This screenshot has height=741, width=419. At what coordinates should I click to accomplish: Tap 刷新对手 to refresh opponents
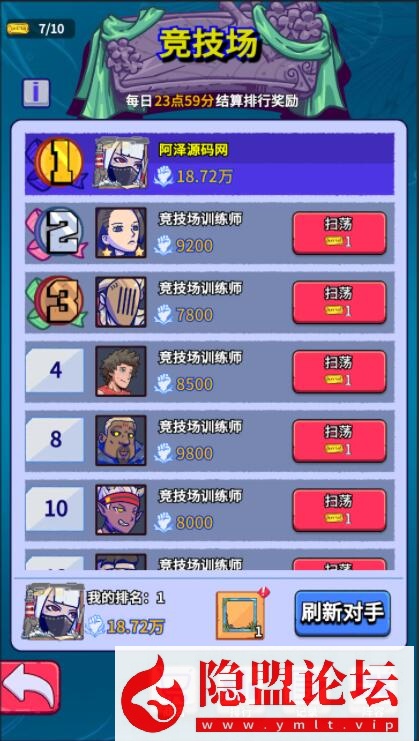(x=342, y=613)
